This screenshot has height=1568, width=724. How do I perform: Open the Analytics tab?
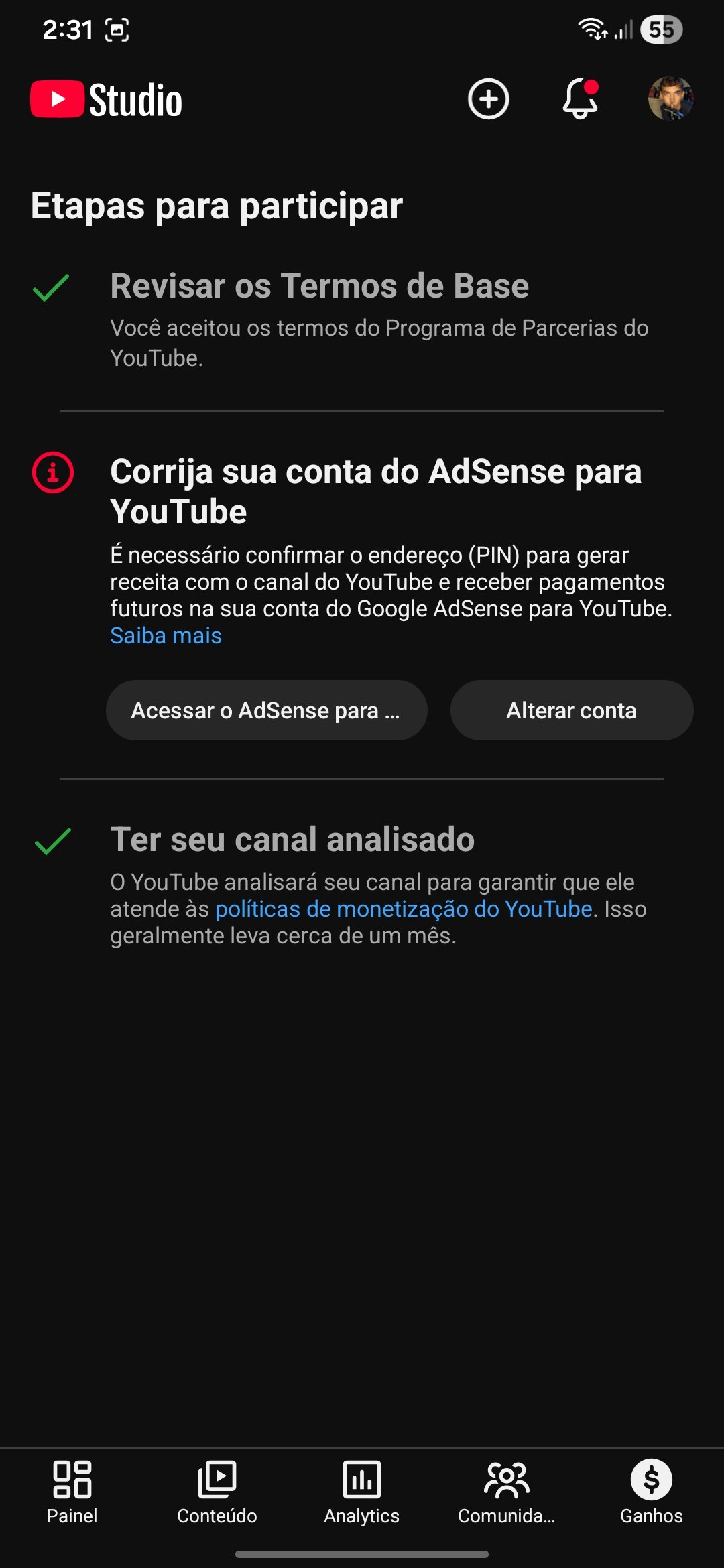[361, 1492]
